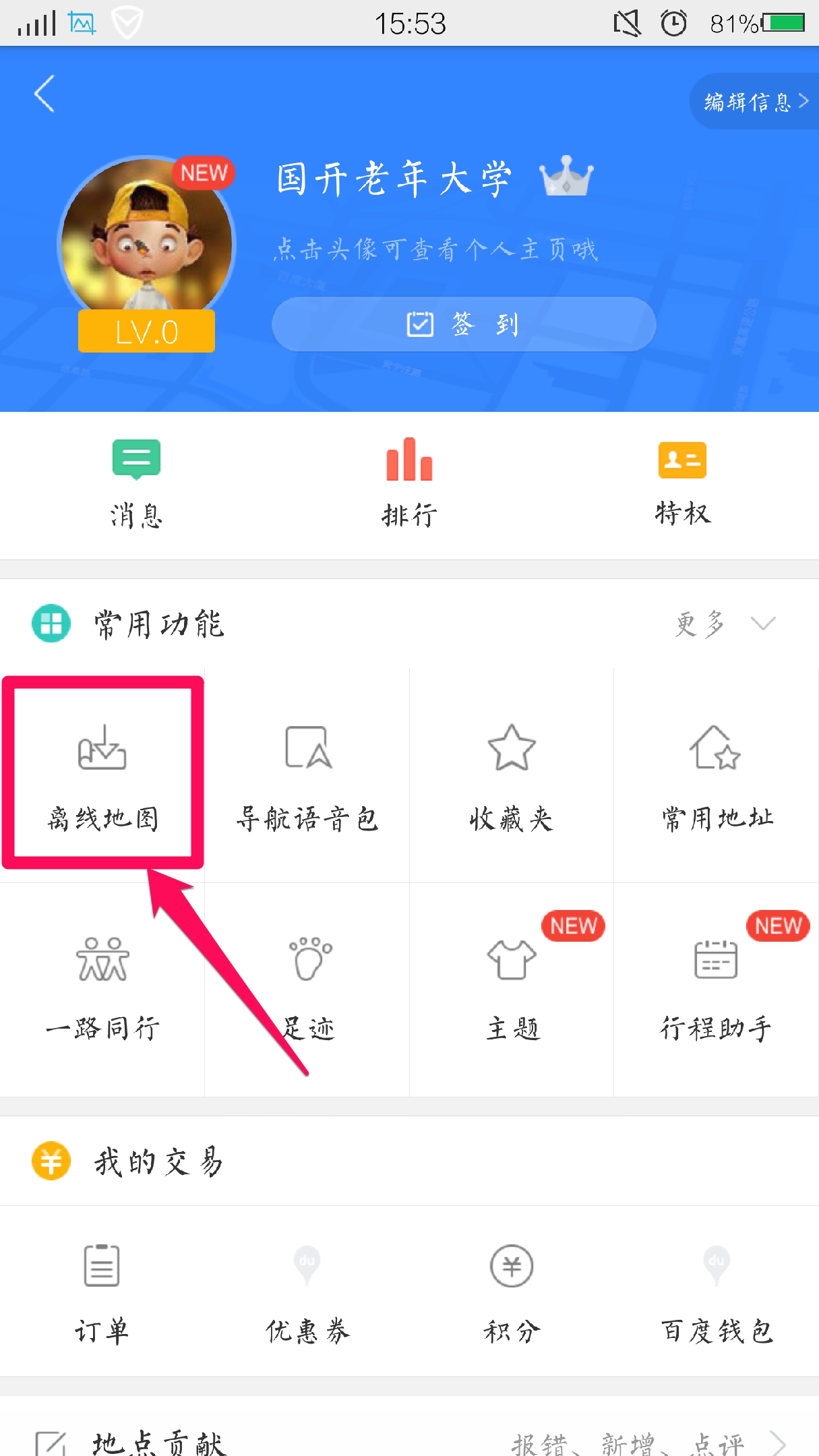
Task: Open 离线地图 offline maps
Action: [x=102, y=775]
